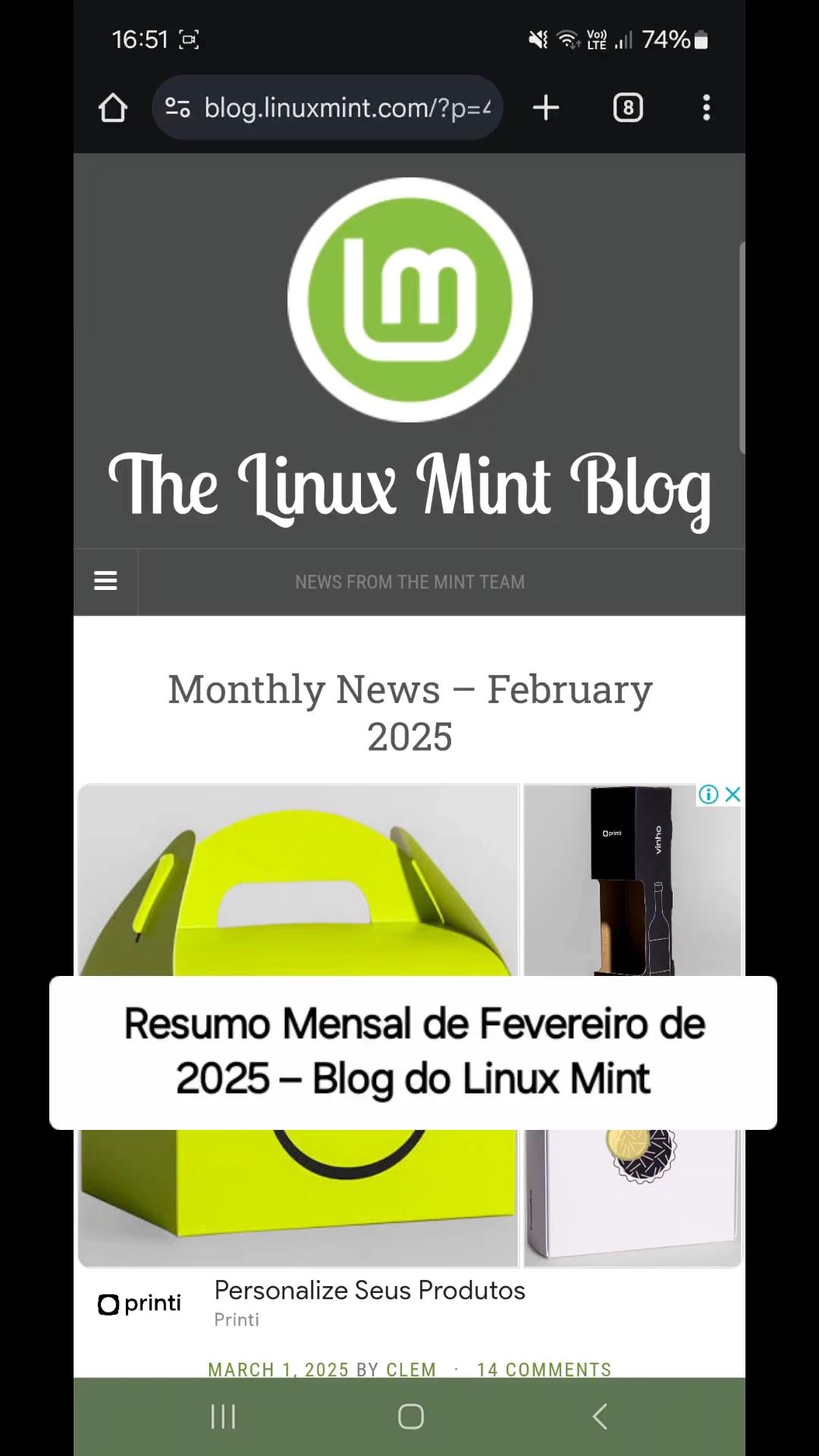
Task: Open the browser overflow menu
Action: pyautogui.click(x=706, y=108)
